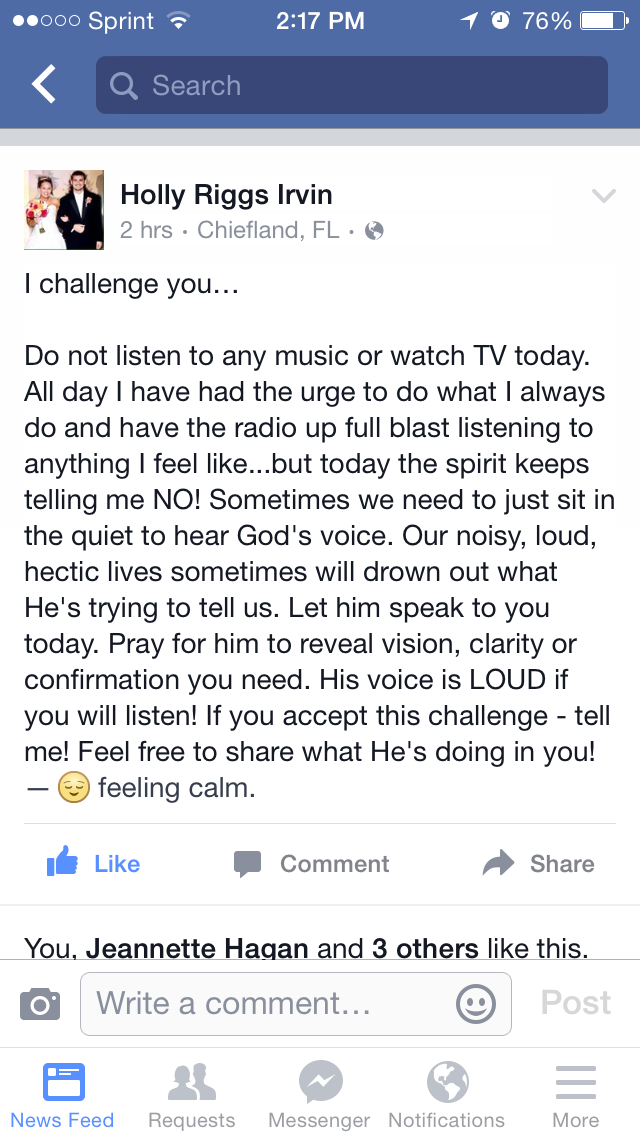Like Holly's post
Viewport: 640px width, 1136px height.
[x=94, y=864]
